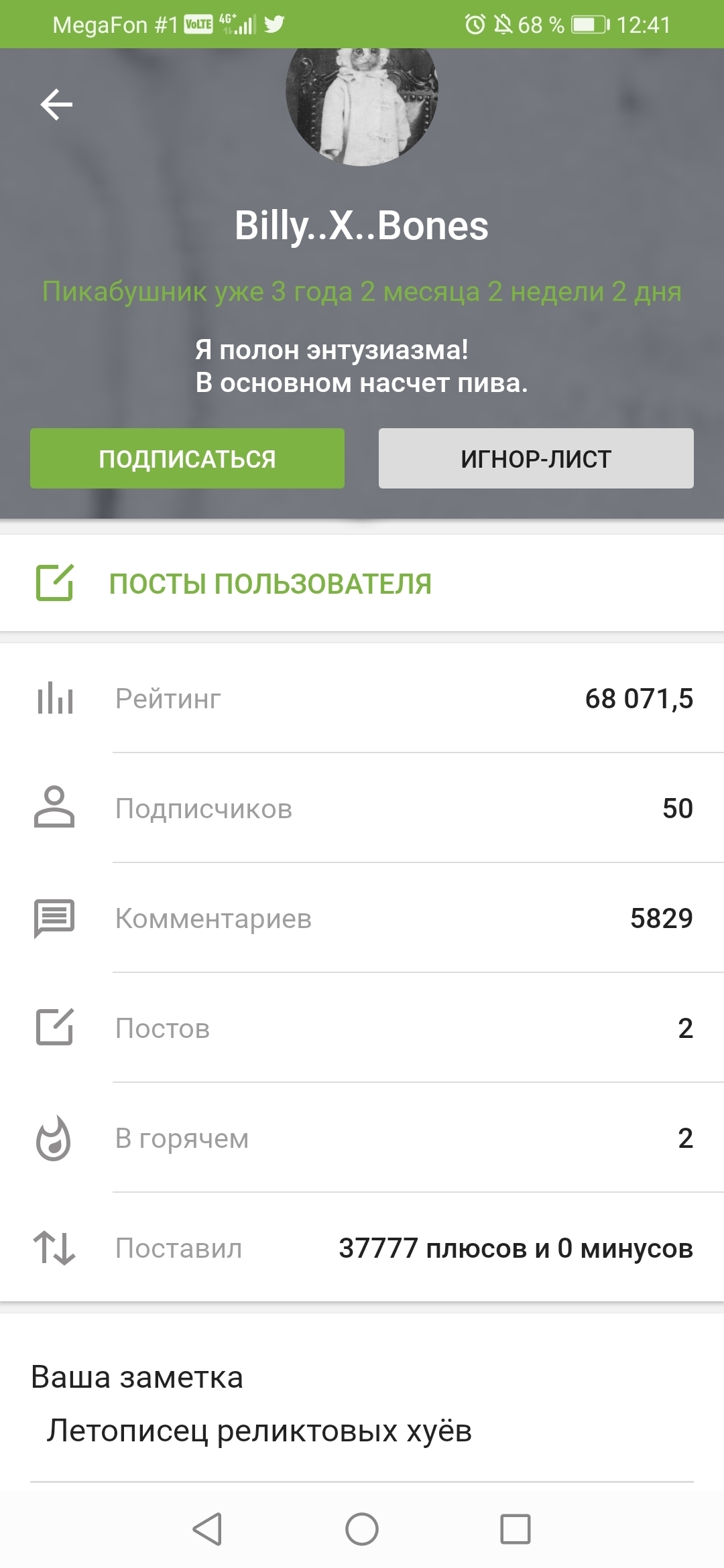The width and height of the screenshot is (724, 1568).
Task: Subscribe with the ПОДПИСАТЬСЯ button
Action: [x=187, y=458]
